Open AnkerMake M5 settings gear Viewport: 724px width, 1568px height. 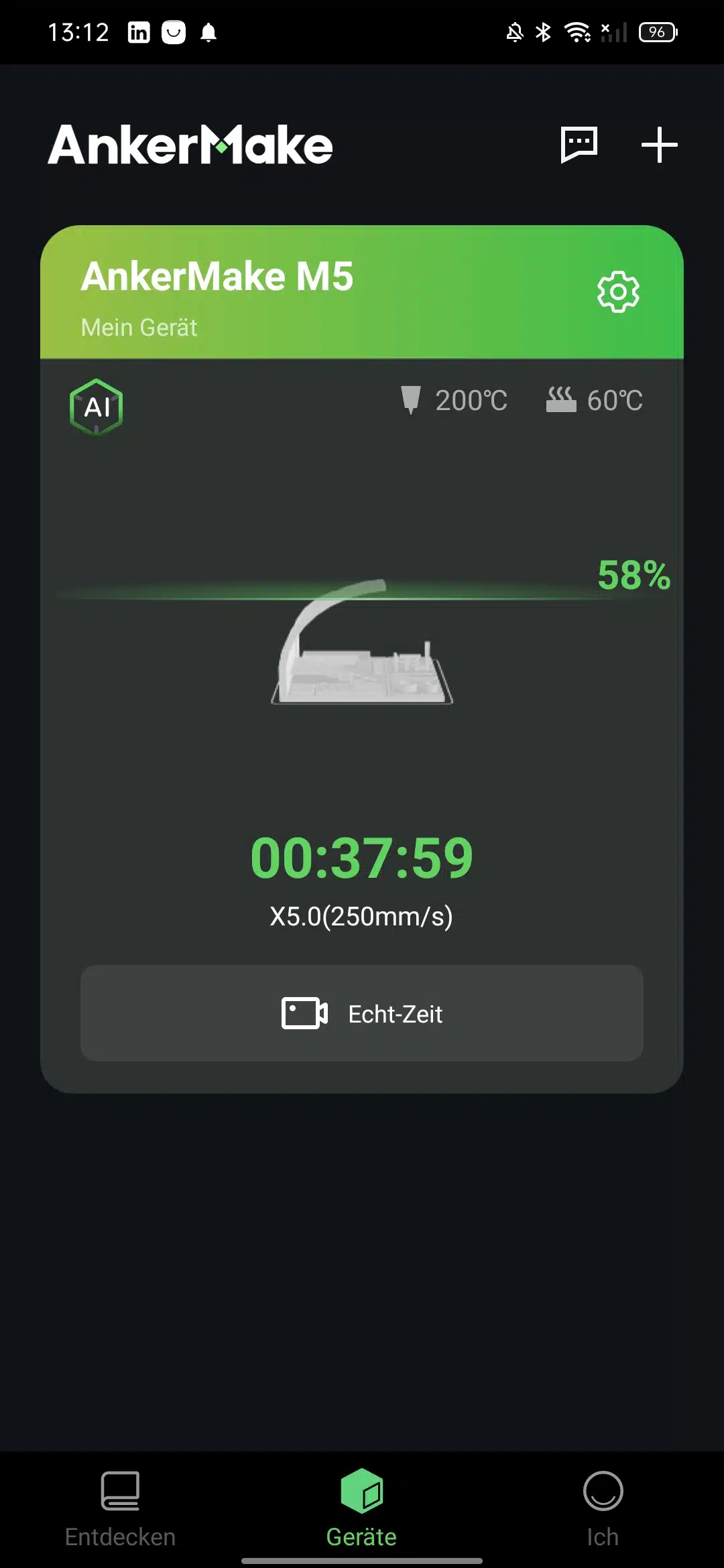[x=618, y=291]
